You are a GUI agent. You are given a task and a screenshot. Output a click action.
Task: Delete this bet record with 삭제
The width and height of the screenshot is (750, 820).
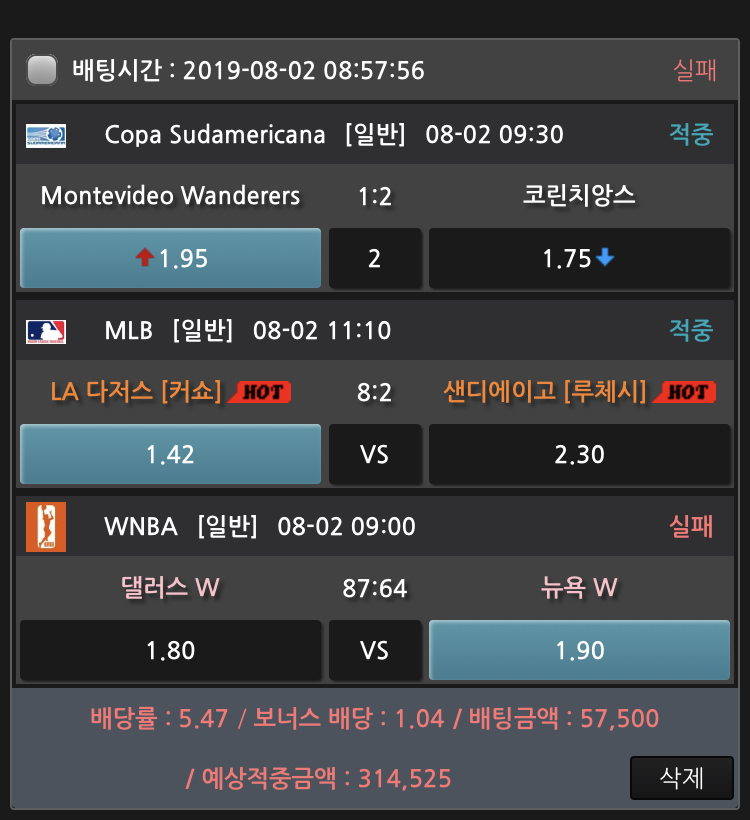pos(681,778)
